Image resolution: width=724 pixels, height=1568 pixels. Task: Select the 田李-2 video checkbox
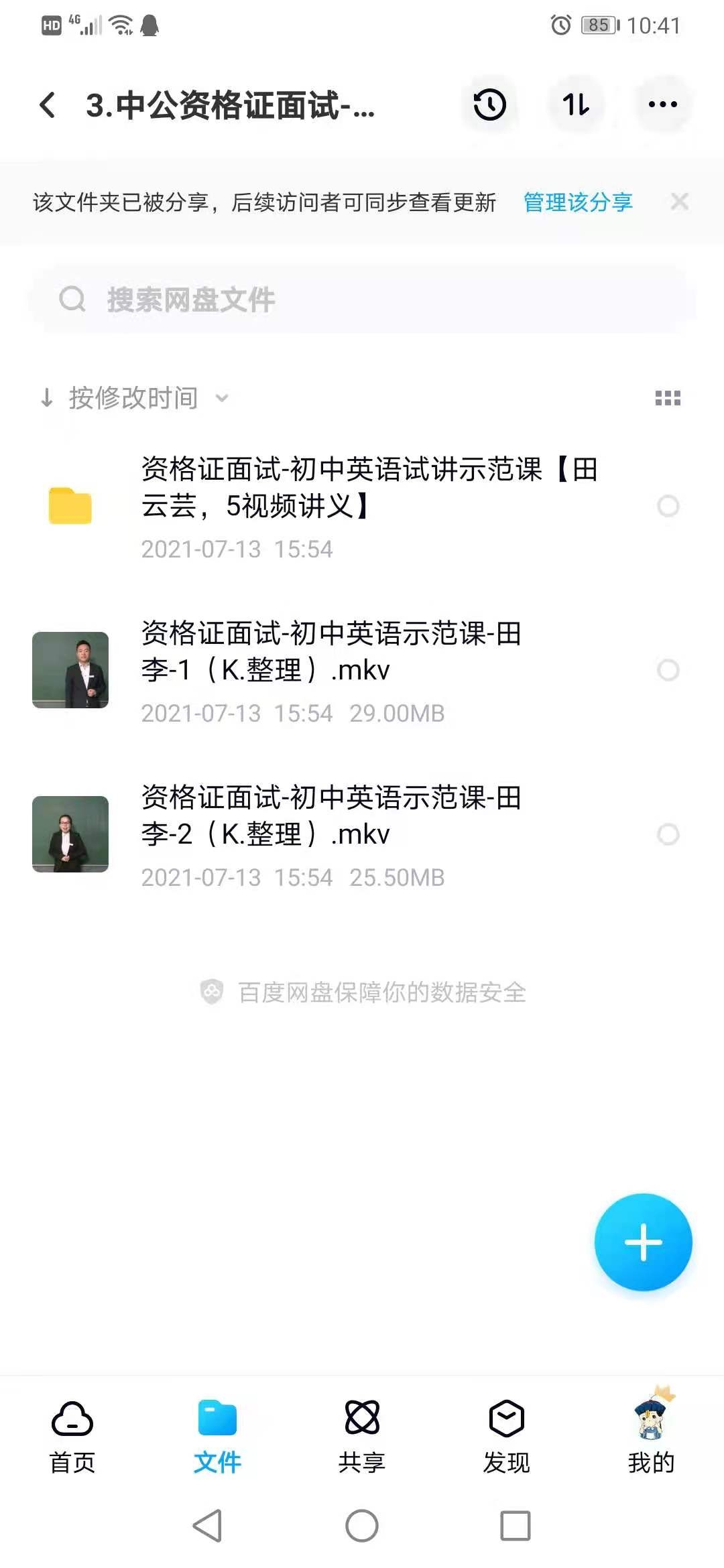[x=668, y=834]
